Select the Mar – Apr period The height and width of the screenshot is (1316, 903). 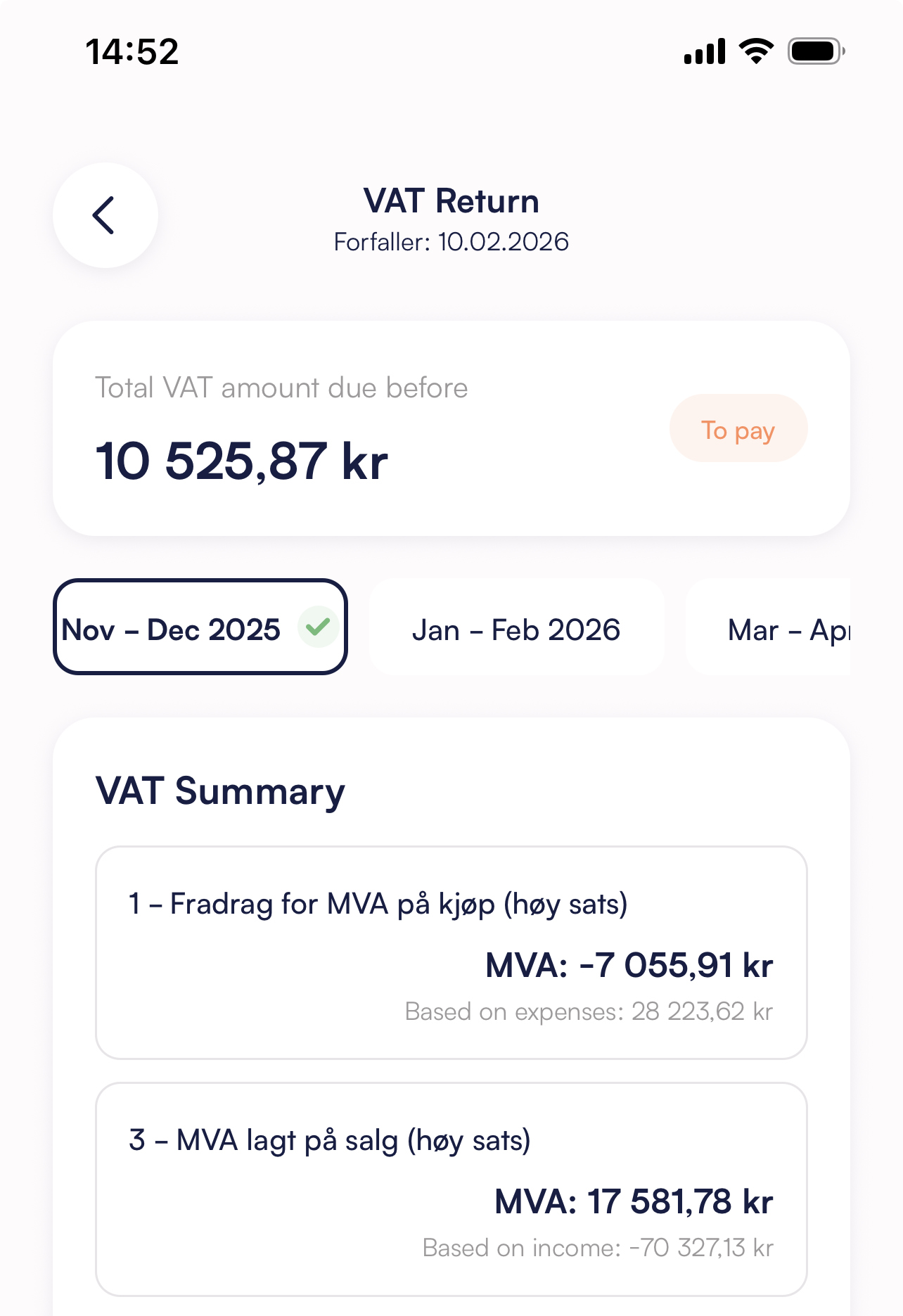(788, 629)
